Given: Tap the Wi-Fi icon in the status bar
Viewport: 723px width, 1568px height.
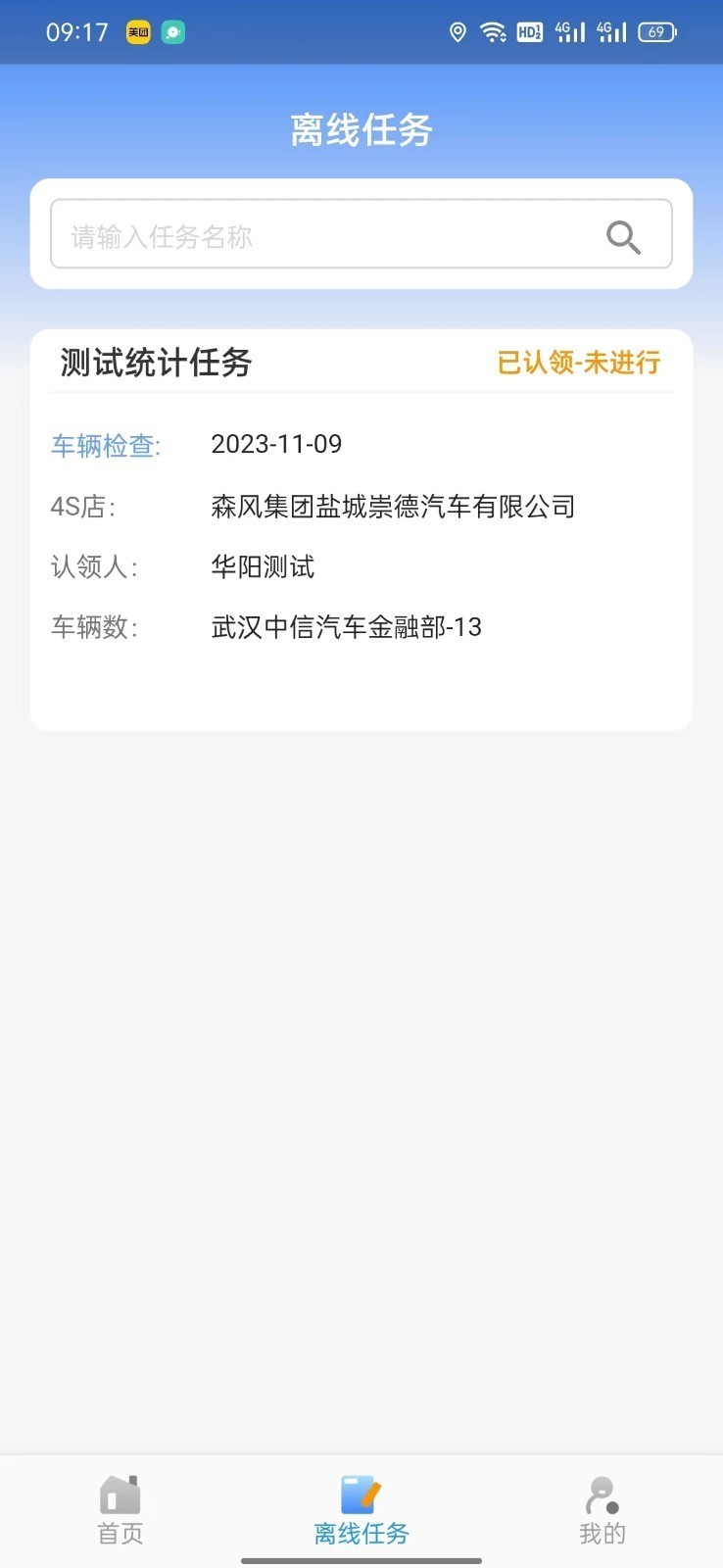Looking at the screenshot, I should pos(493,30).
